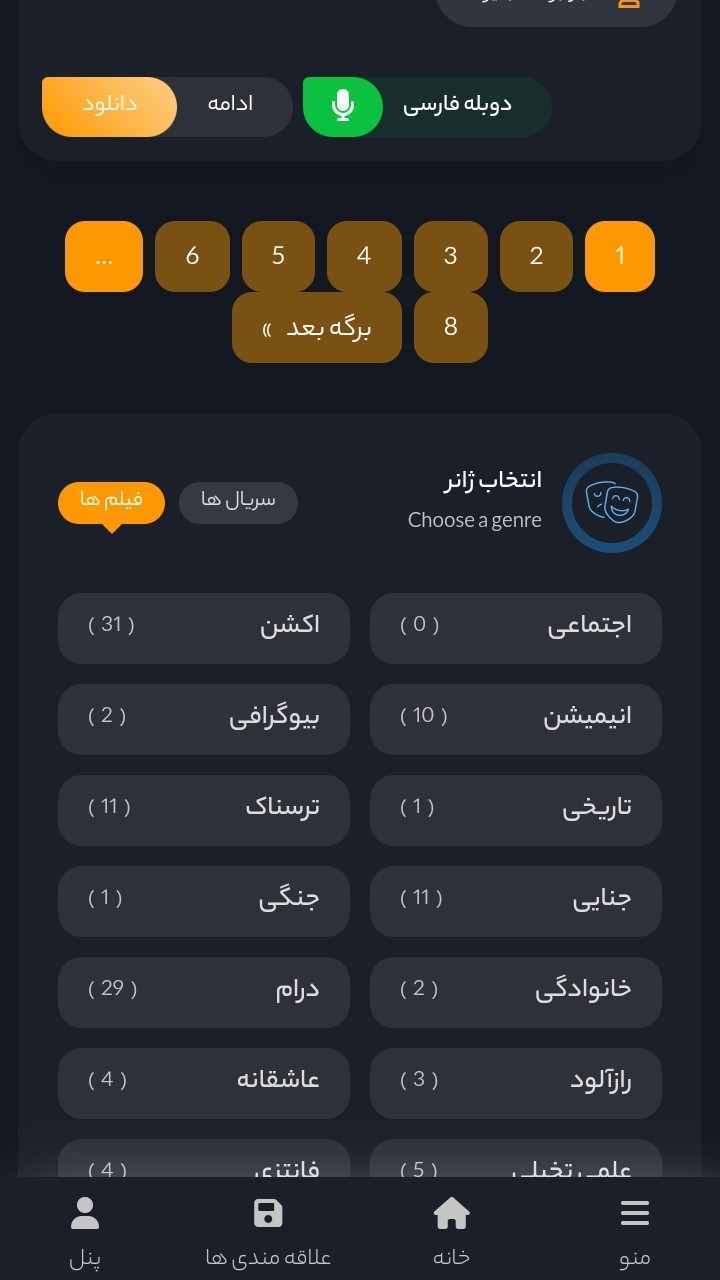The image size is (720, 1280).
Task: Go to خانه home tab
Action: point(451,1232)
